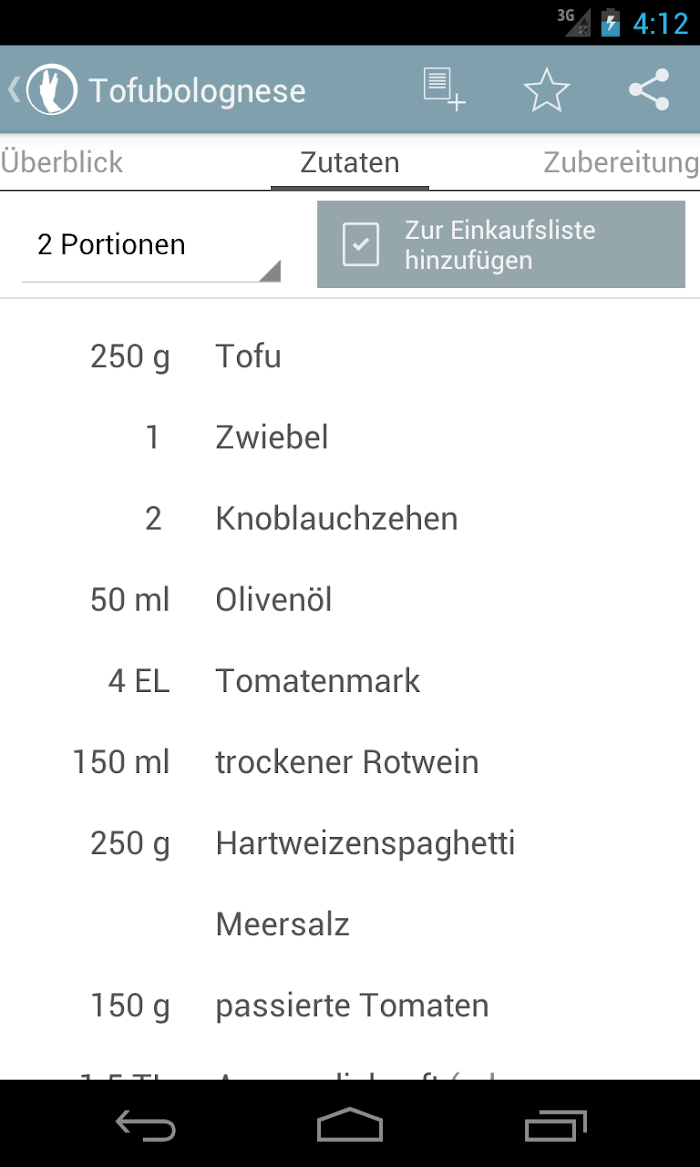Open the Zubereitung tab
The width and height of the screenshot is (700, 1167).
tap(622, 162)
